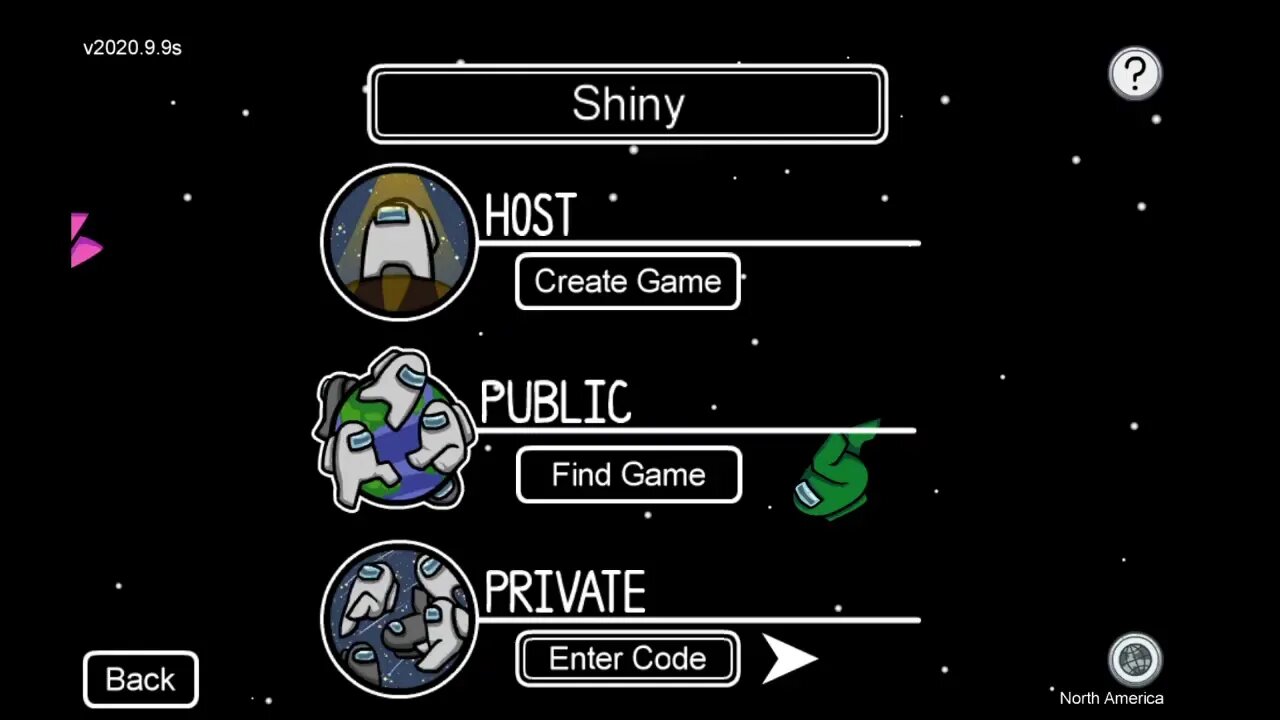Enter a private game code

pos(627,659)
